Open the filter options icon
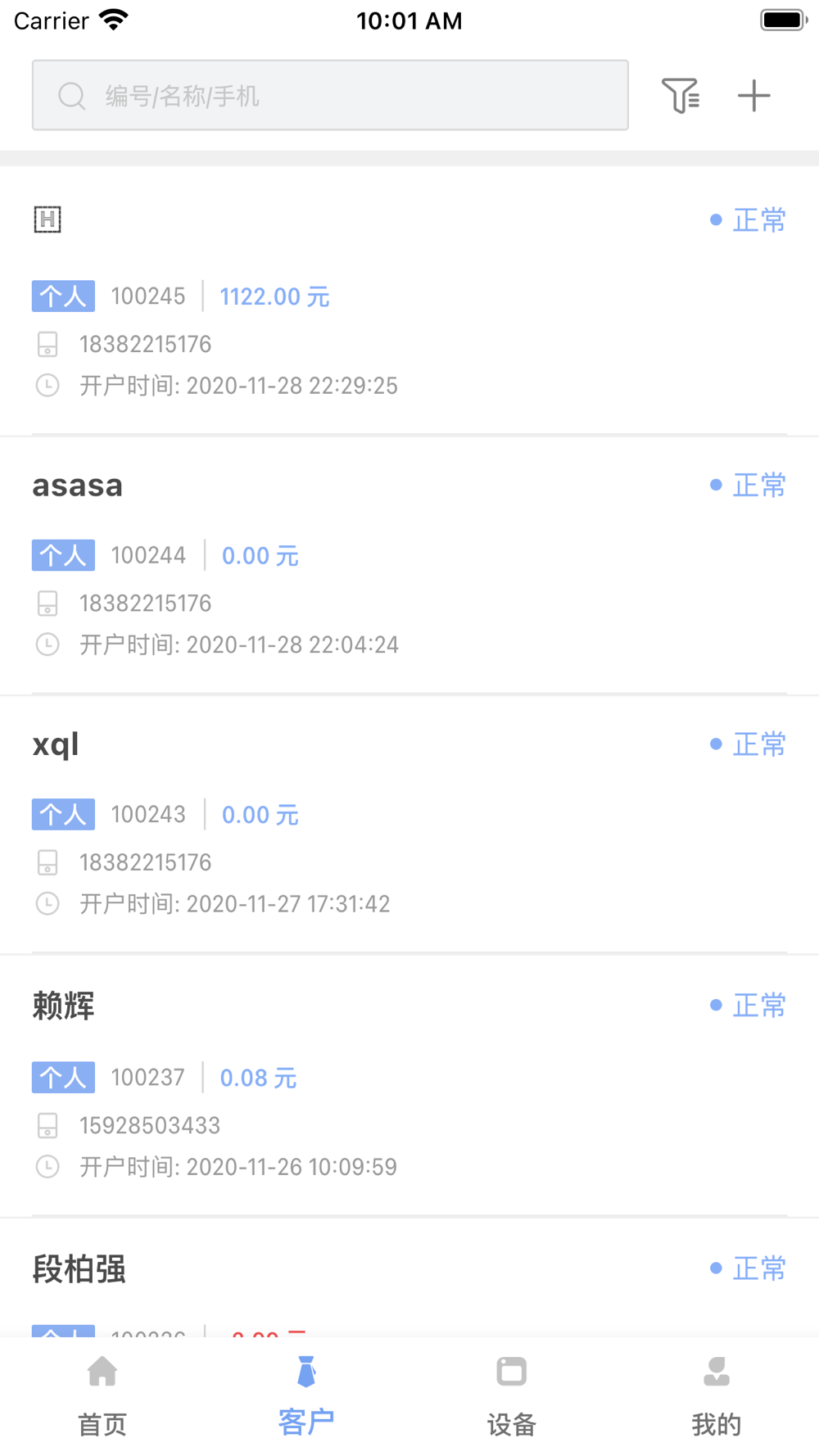Screen dimensions: 819x1456 point(681,96)
